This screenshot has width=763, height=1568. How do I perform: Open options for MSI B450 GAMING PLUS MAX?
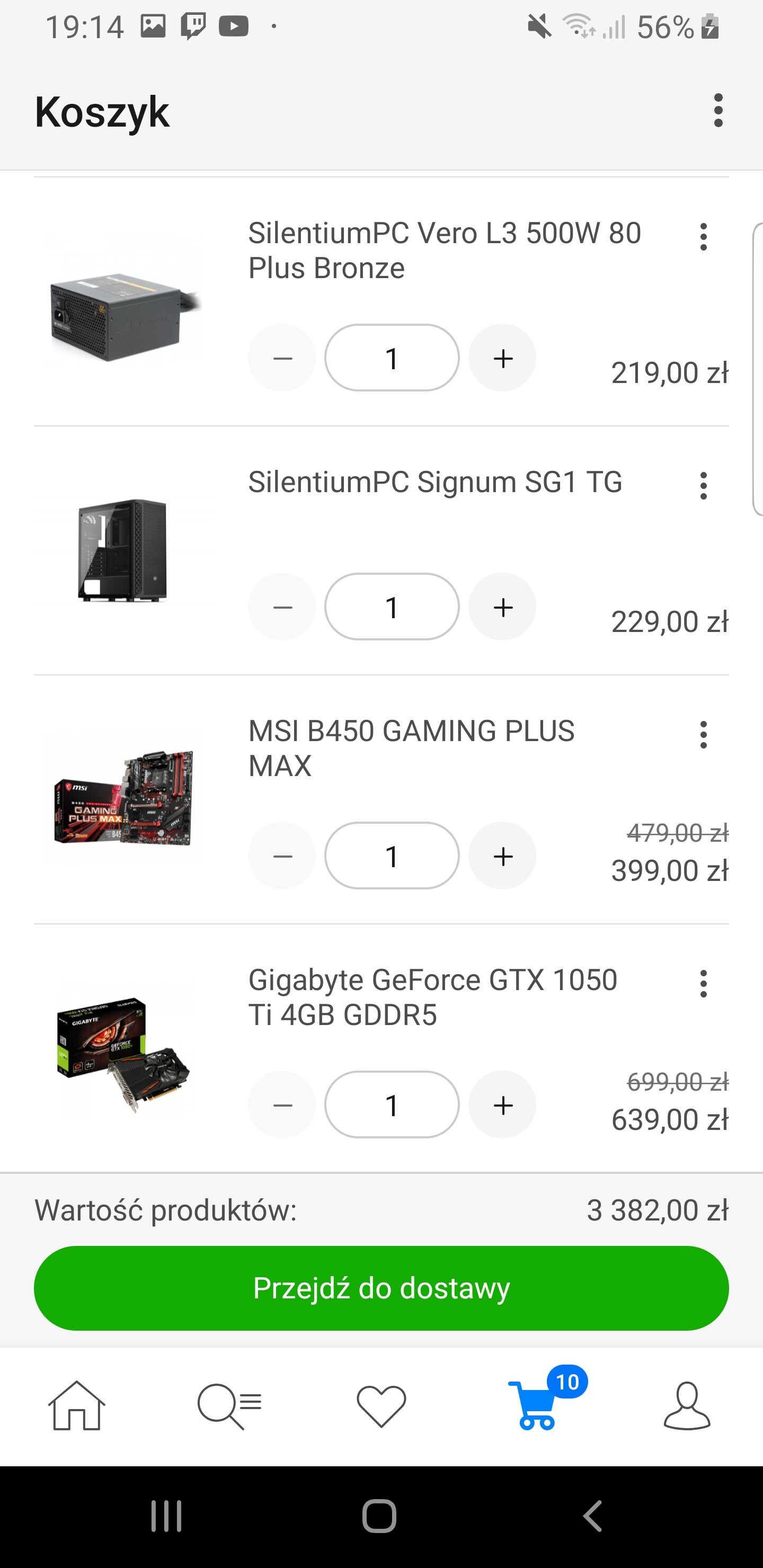tap(703, 735)
